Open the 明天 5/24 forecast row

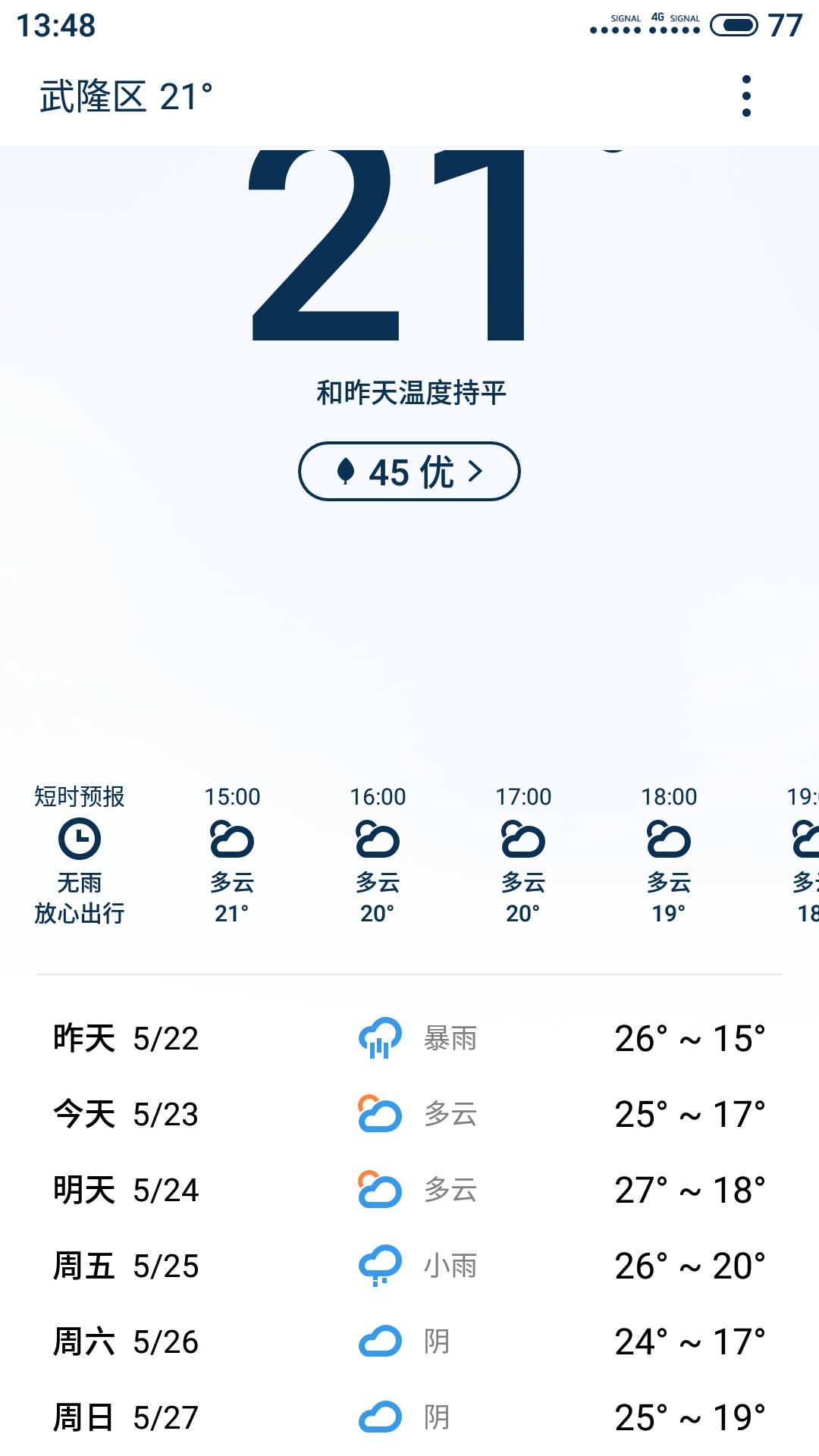pos(409,1190)
